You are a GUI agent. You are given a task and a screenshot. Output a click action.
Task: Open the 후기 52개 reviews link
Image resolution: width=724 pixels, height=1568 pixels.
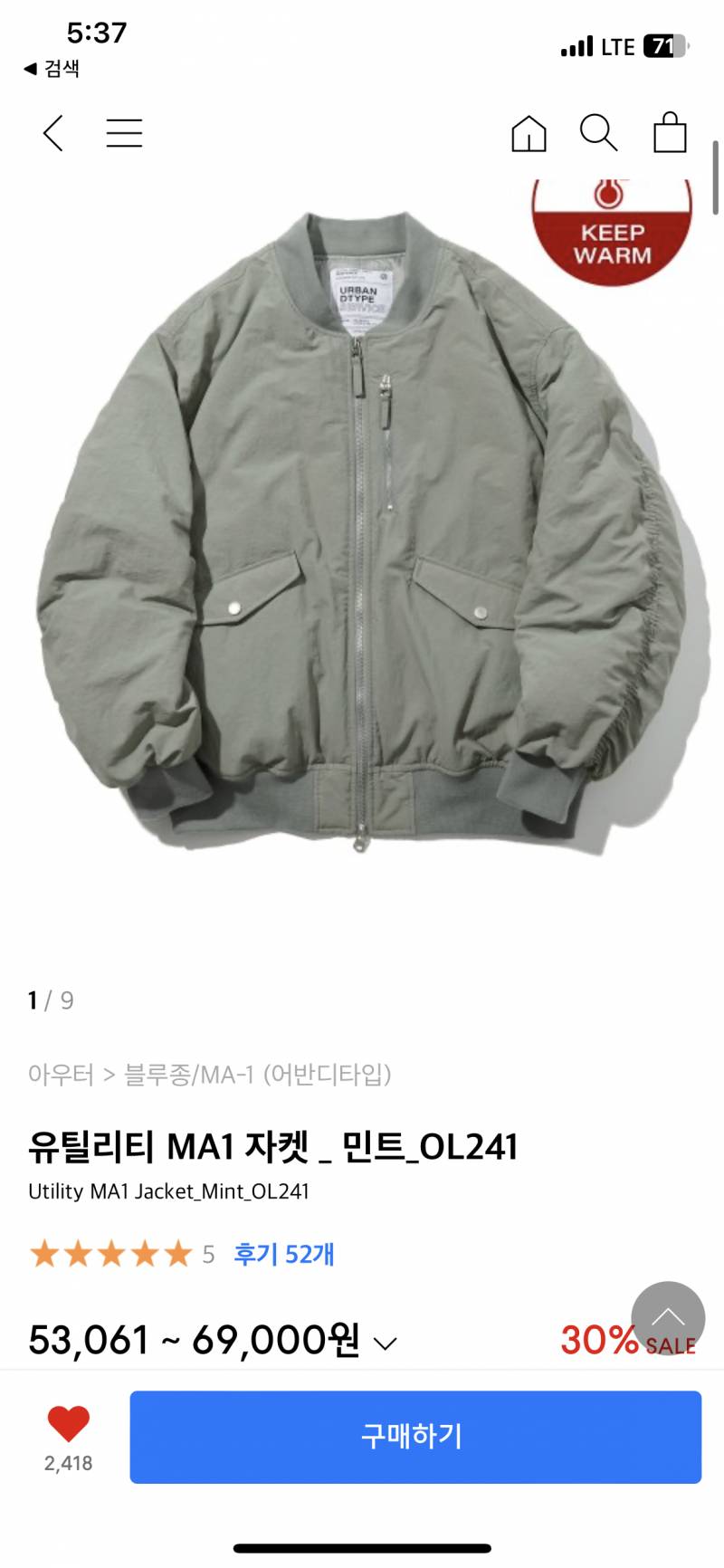[283, 1254]
